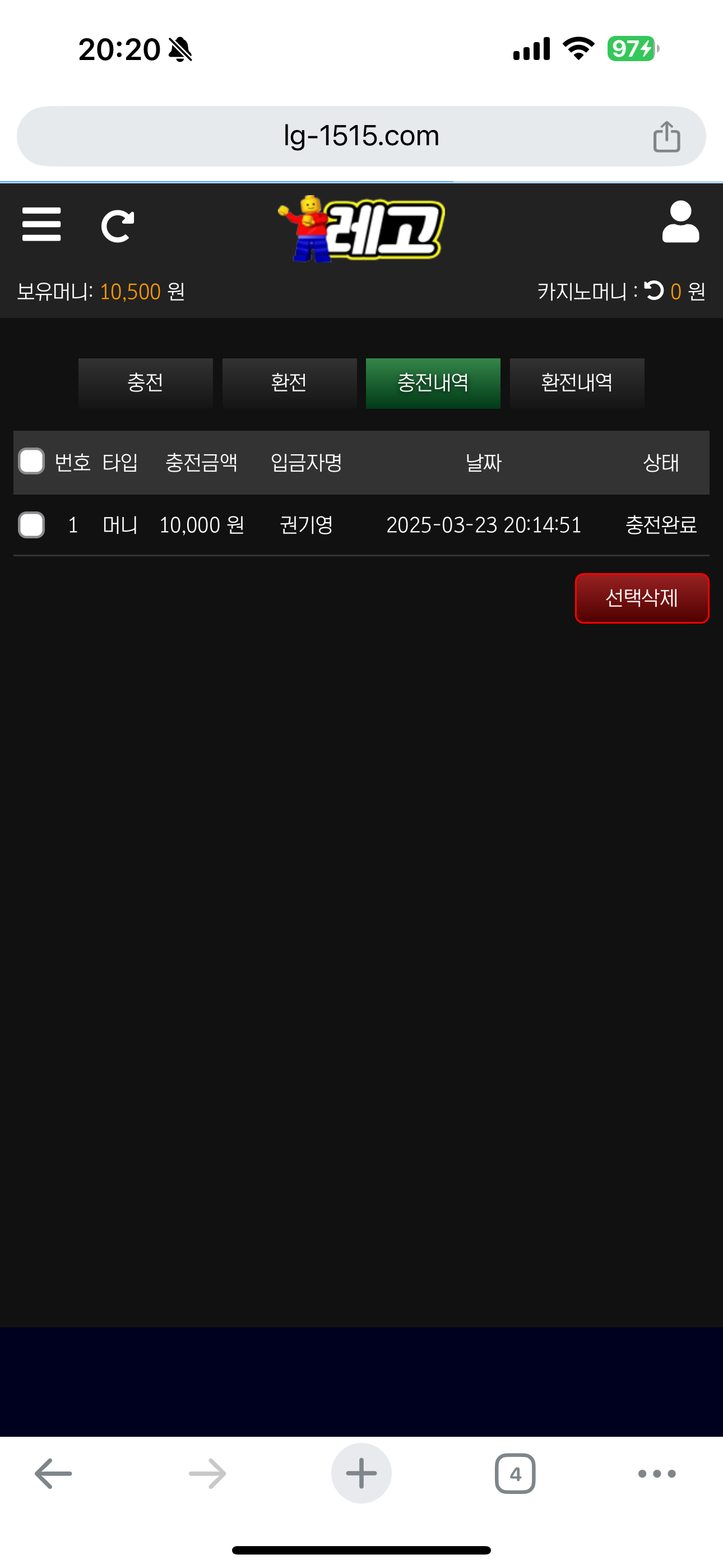Screen dimensions: 723x1568
Task: Tap the page refresh icon
Action: tap(118, 227)
